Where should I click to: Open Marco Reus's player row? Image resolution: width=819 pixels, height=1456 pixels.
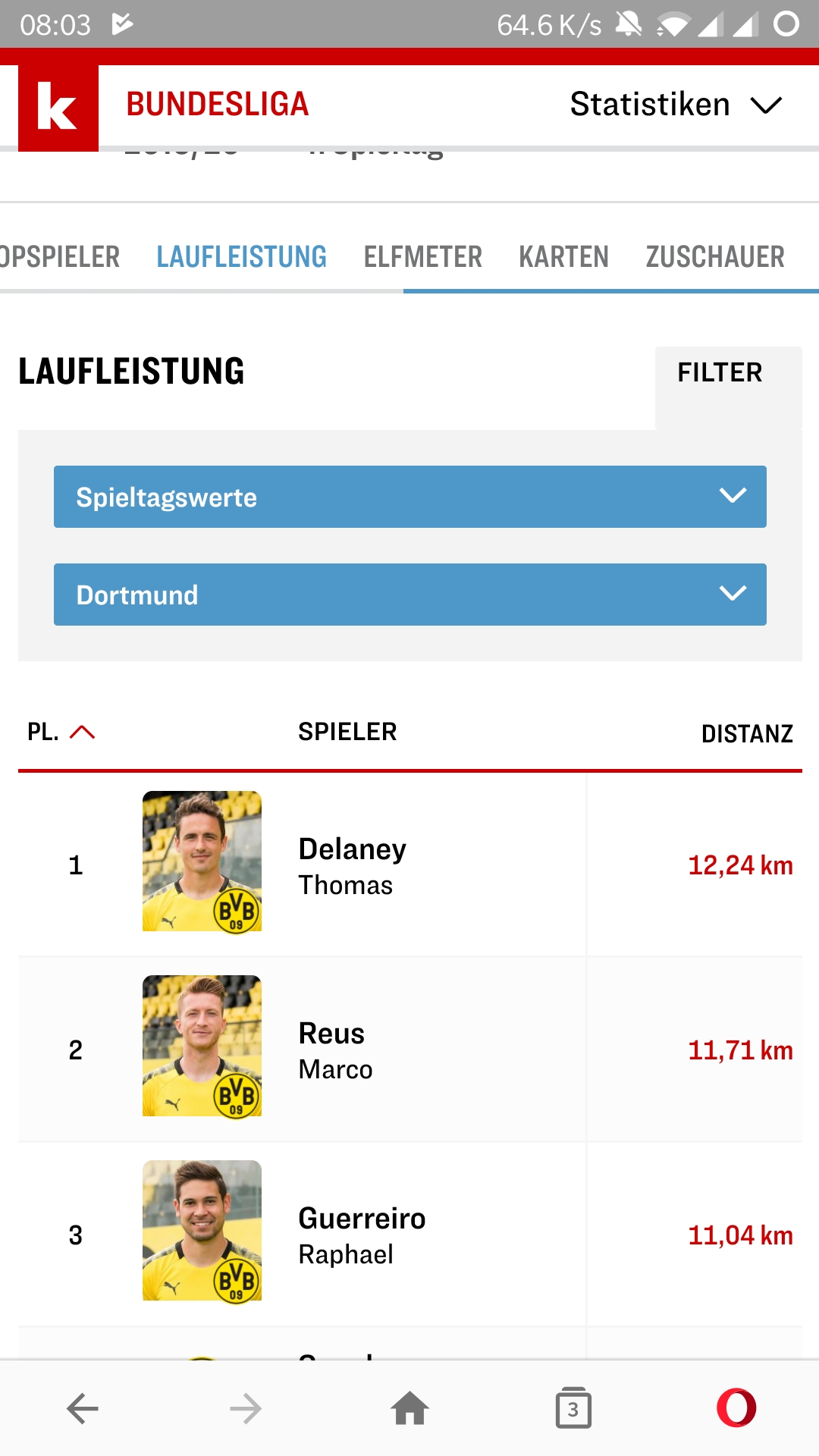coord(409,1050)
